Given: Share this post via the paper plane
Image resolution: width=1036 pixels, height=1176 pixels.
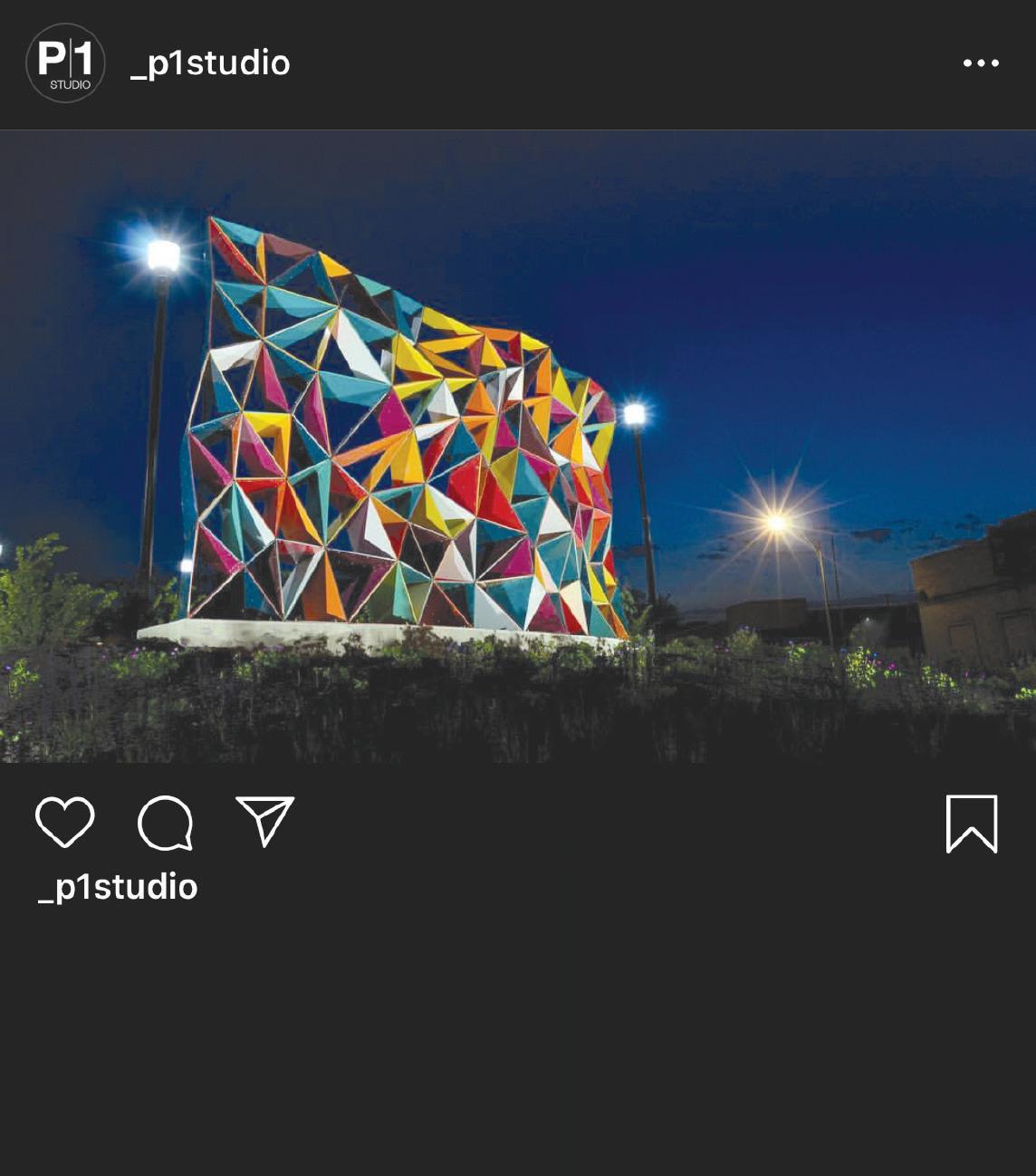Looking at the screenshot, I should (264, 821).
